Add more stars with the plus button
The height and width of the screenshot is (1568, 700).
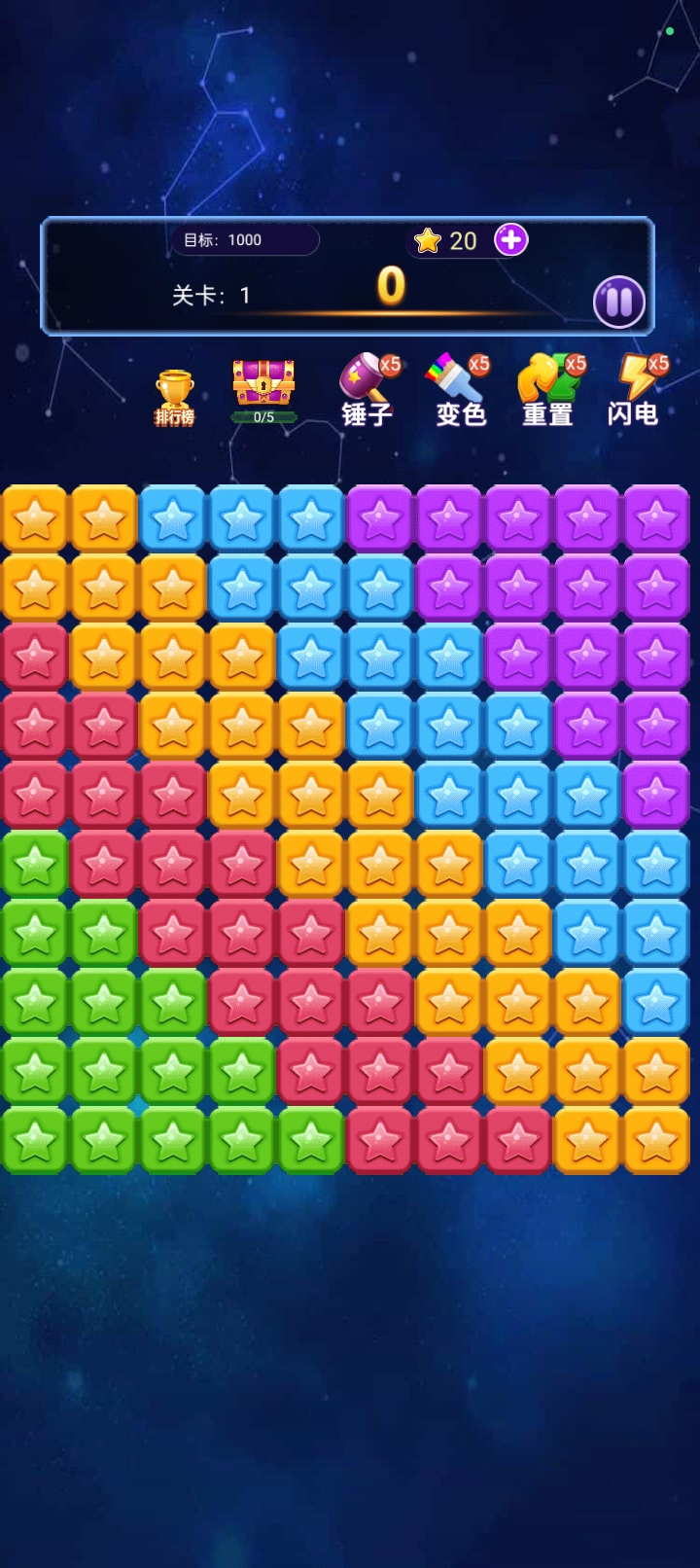[x=511, y=239]
